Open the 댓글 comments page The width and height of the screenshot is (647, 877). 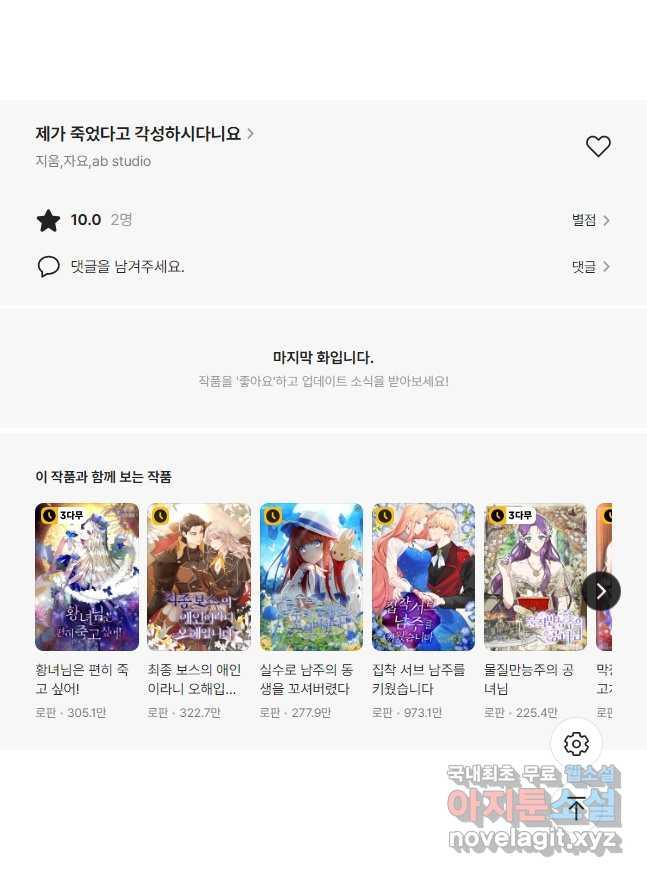(x=590, y=266)
